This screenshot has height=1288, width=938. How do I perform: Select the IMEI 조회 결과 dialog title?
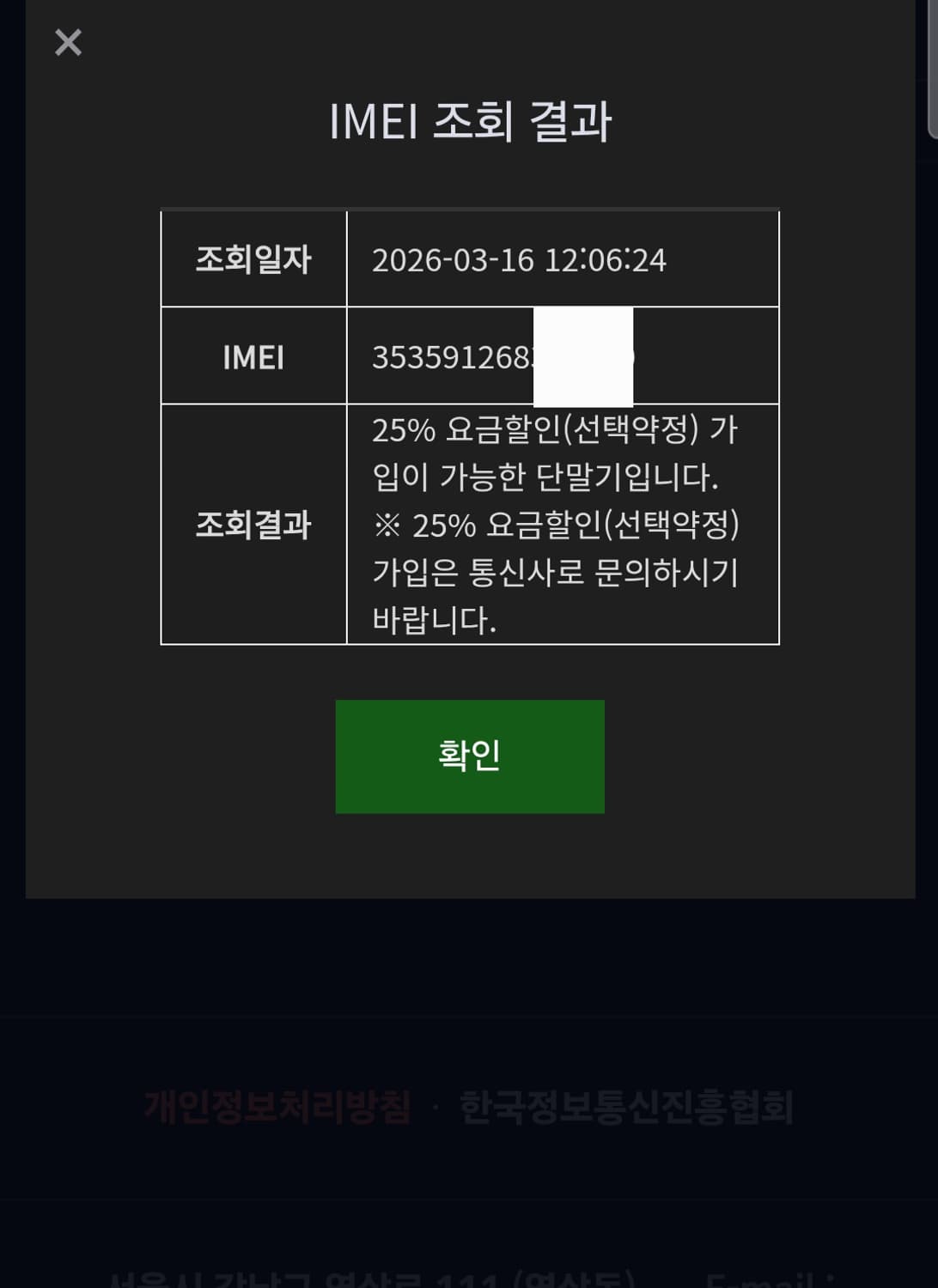coord(469,120)
